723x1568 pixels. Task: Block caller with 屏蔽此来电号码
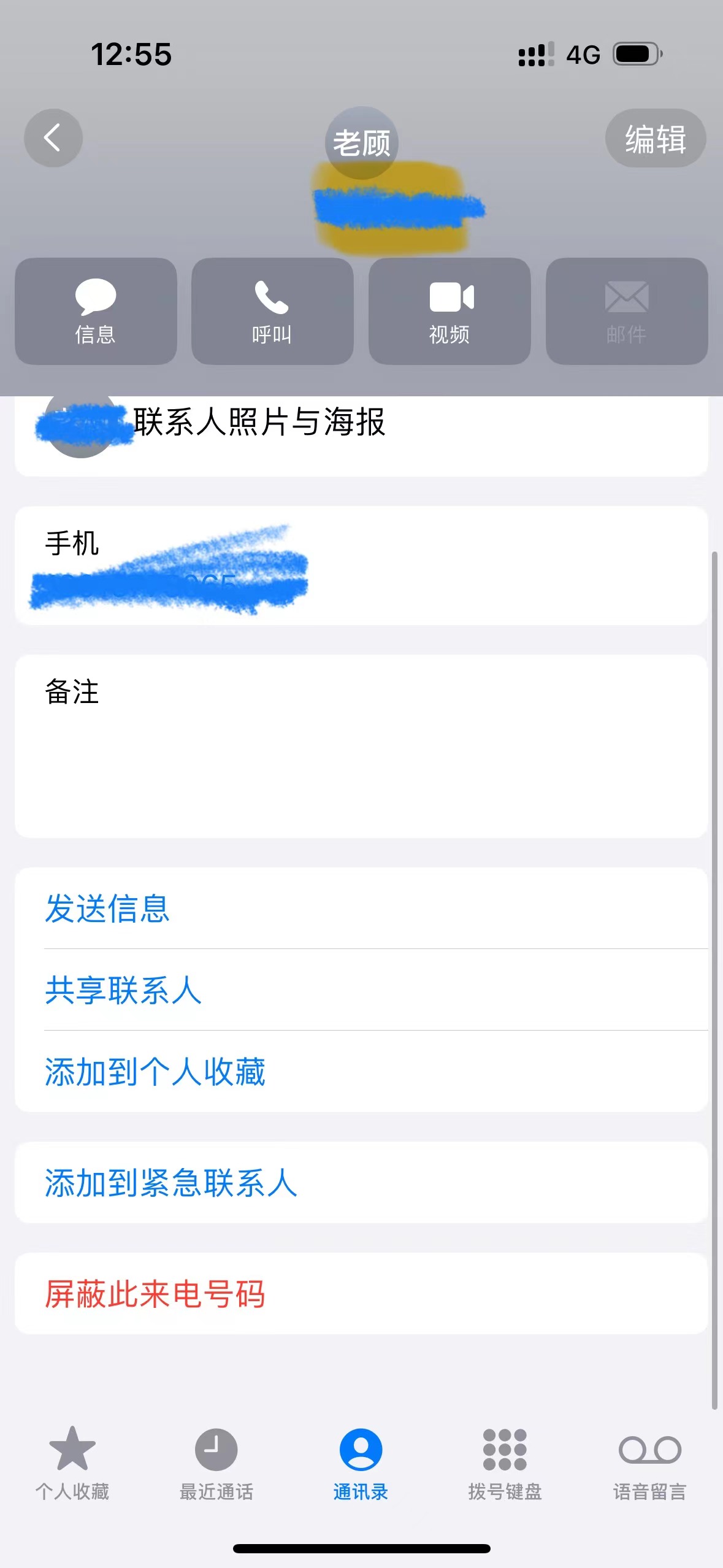[155, 1294]
